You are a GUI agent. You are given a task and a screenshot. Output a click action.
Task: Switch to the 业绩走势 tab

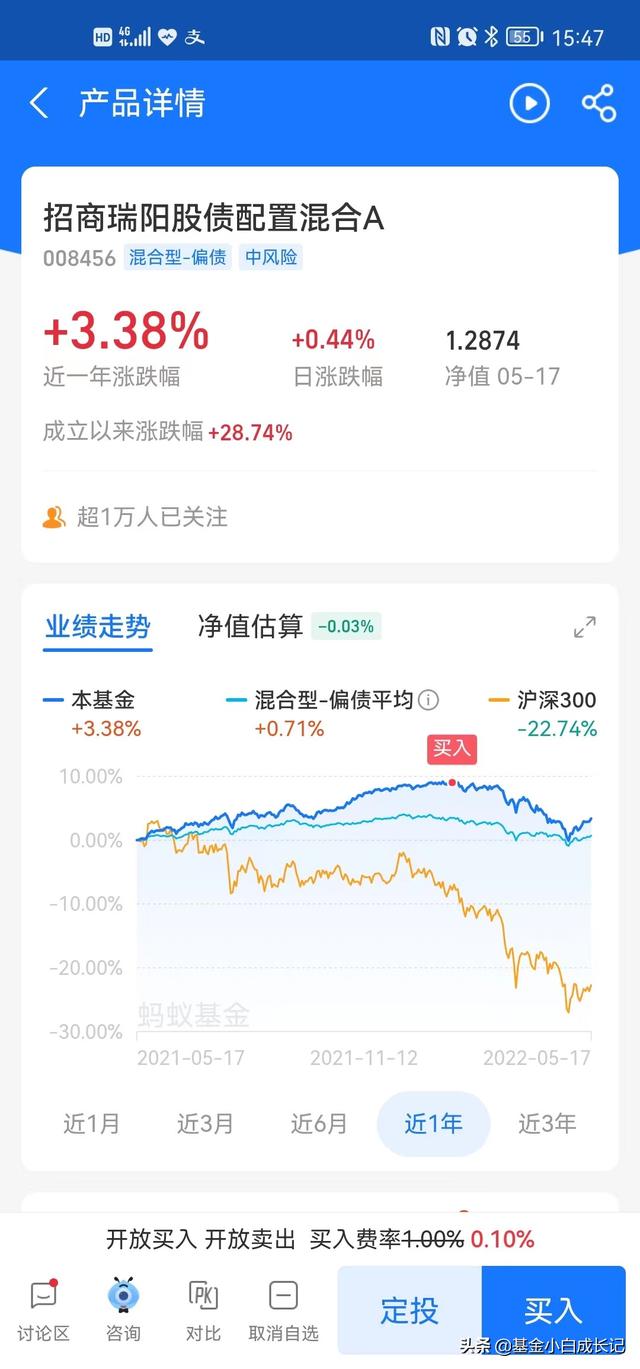pos(97,627)
